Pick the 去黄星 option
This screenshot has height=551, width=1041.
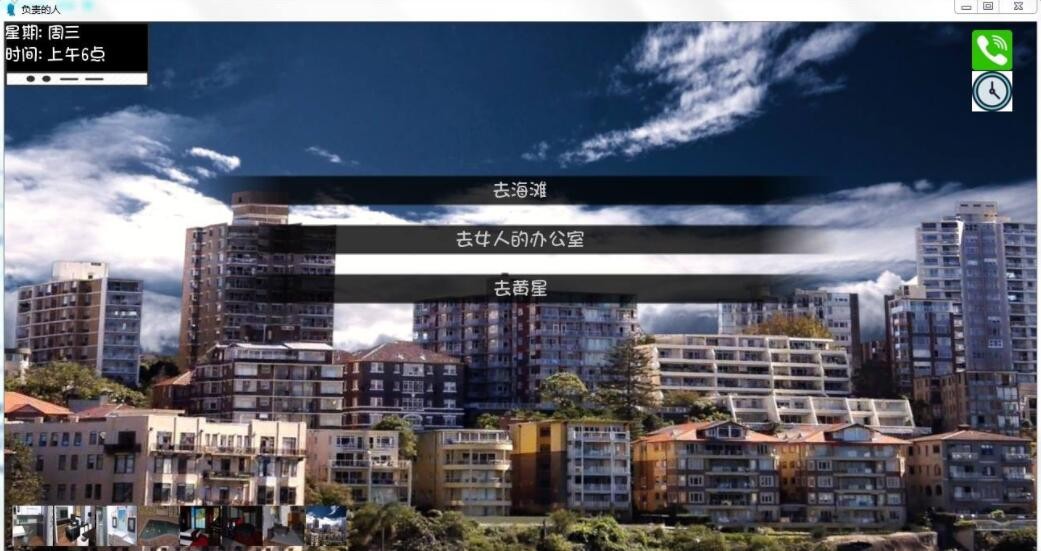(x=520, y=289)
